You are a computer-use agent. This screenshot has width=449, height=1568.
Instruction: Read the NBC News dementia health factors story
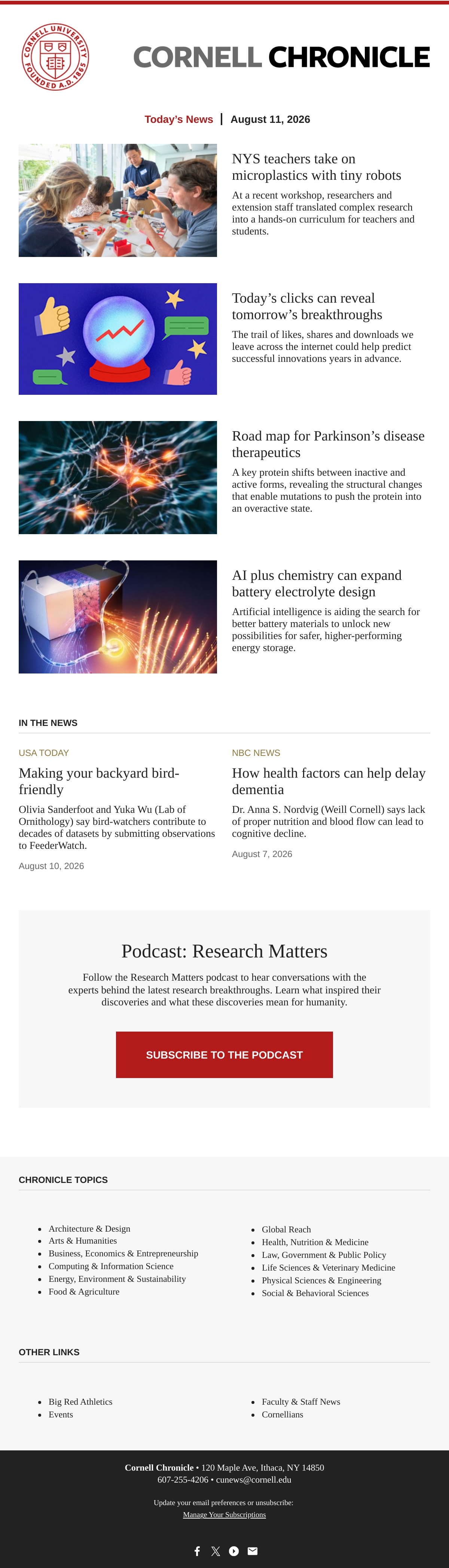coord(329,781)
